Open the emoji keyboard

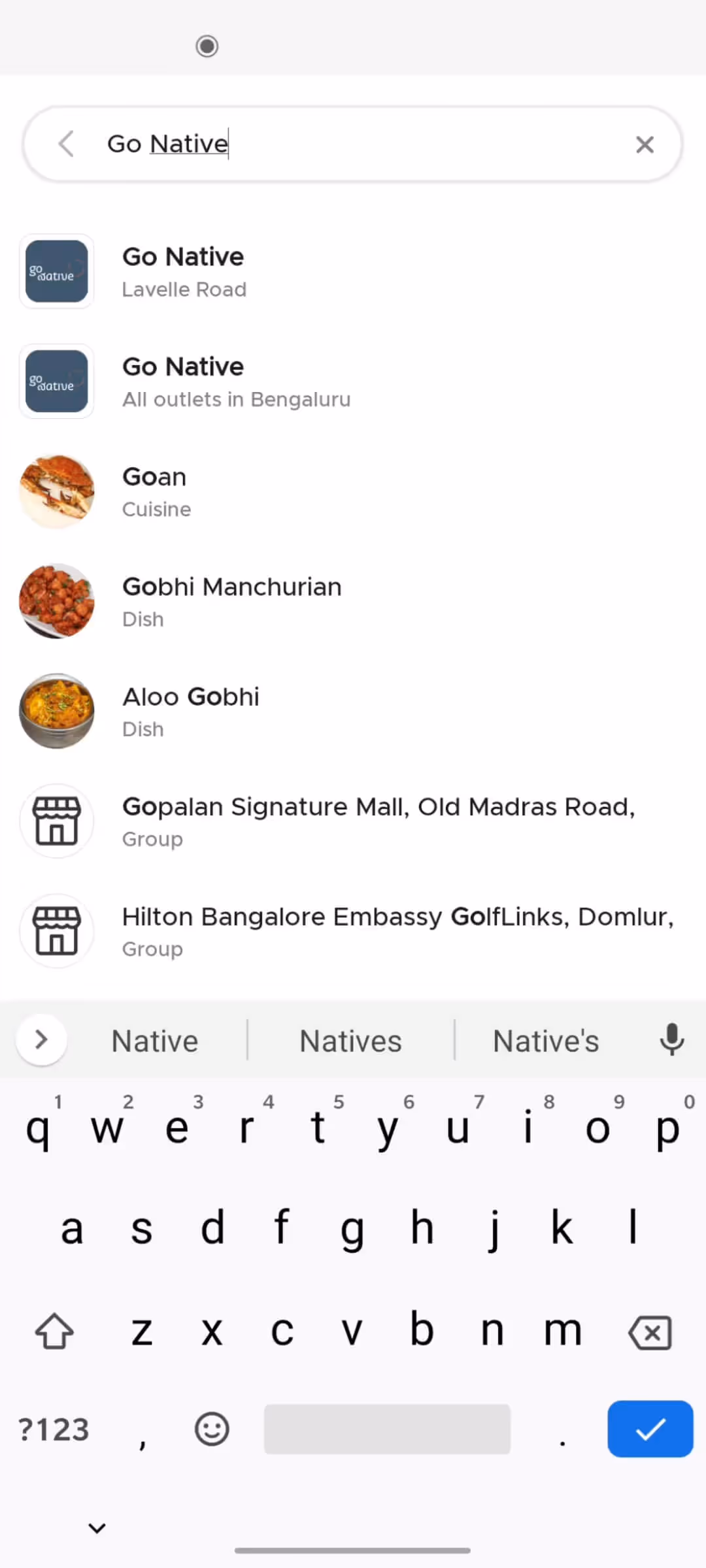[212, 1429]
